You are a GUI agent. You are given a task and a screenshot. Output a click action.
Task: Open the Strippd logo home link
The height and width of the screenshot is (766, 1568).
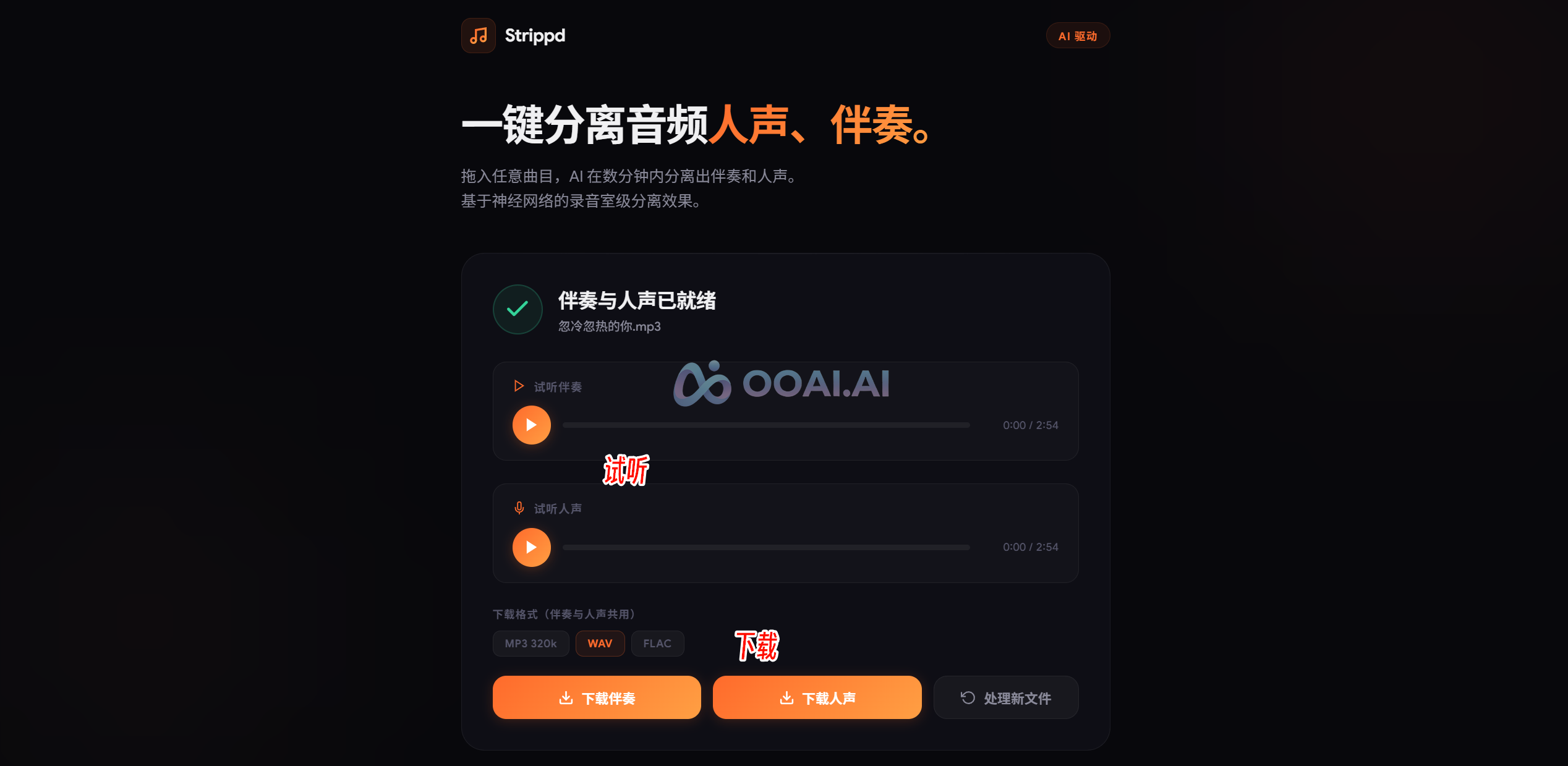pos(513,36)
